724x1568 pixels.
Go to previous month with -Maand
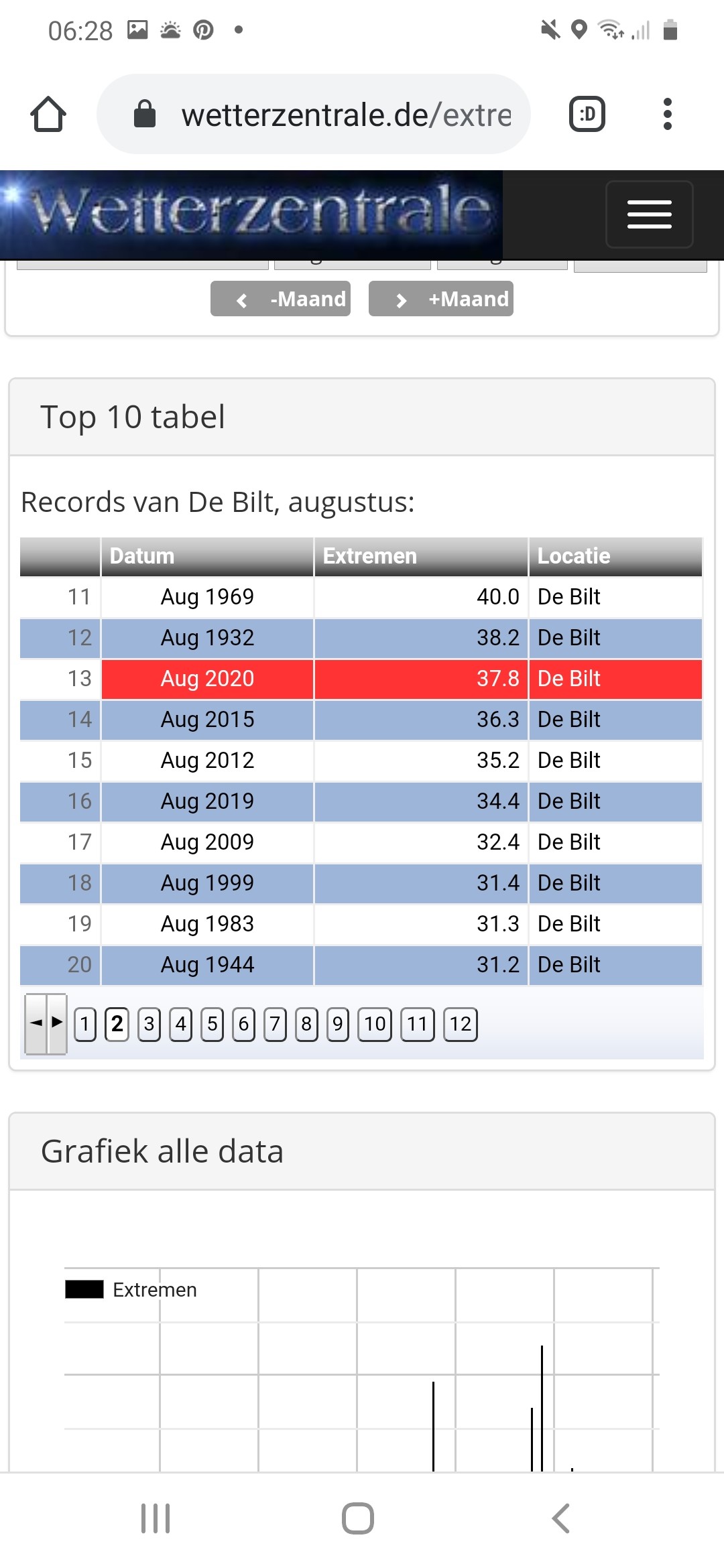[280, 299]
